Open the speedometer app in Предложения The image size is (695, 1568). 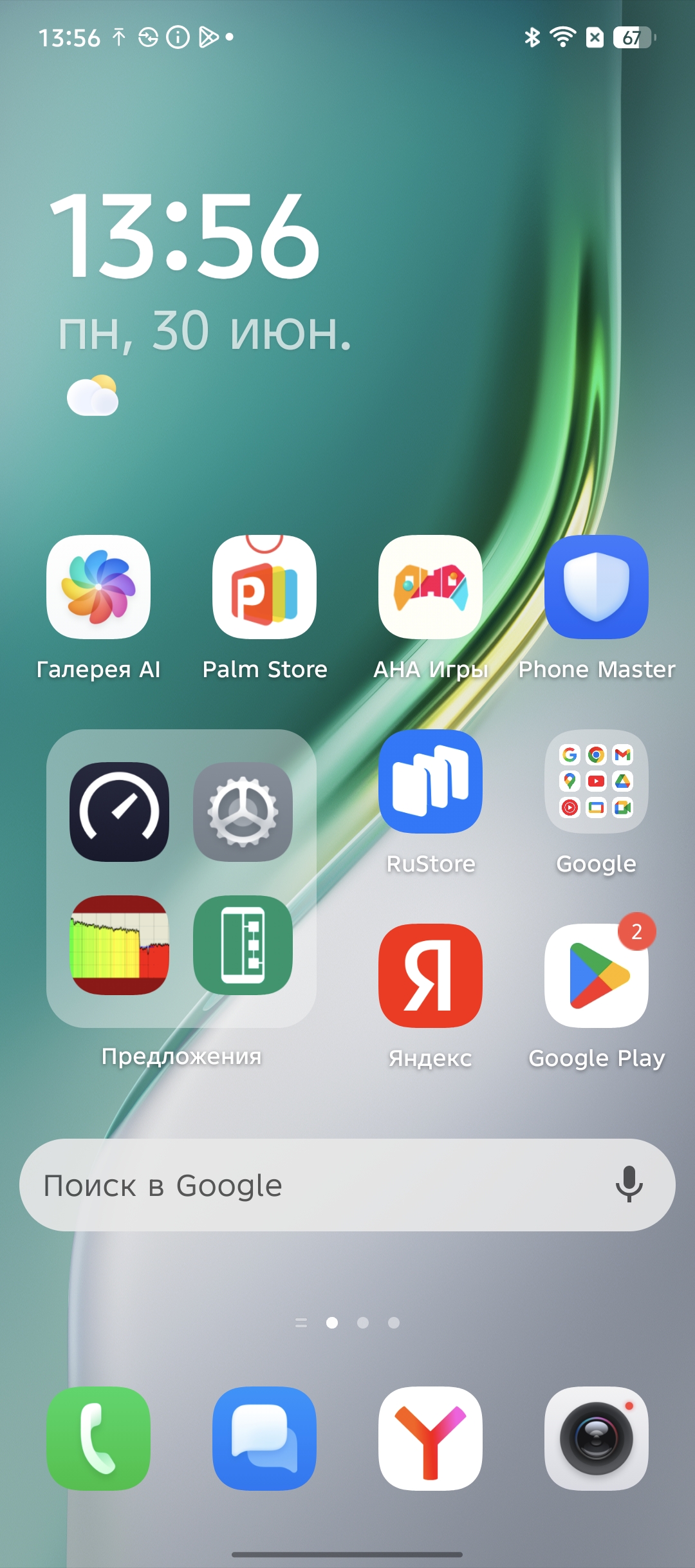[x=120, y=812]
